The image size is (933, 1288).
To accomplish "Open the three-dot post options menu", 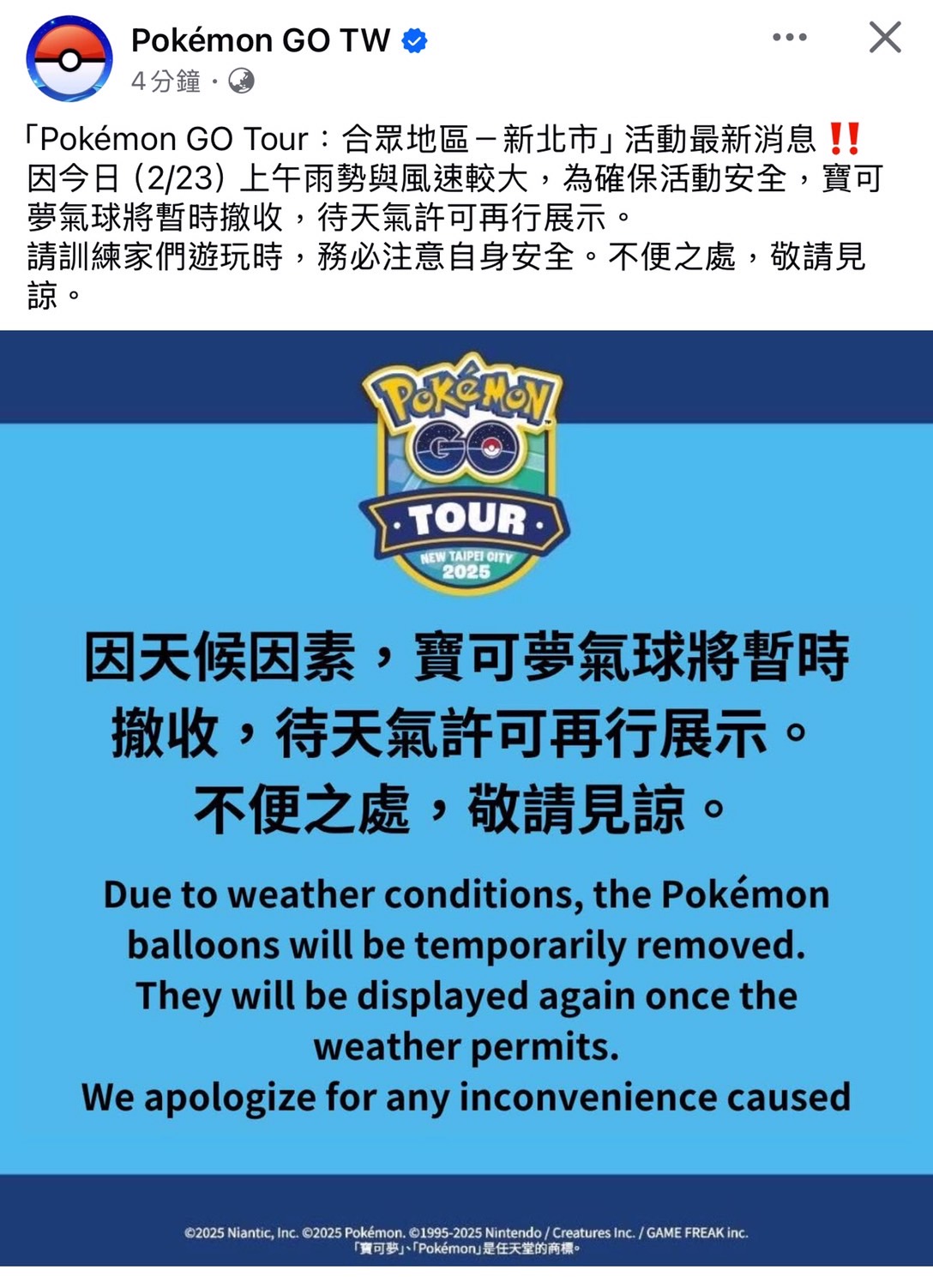I will point(789,38).
